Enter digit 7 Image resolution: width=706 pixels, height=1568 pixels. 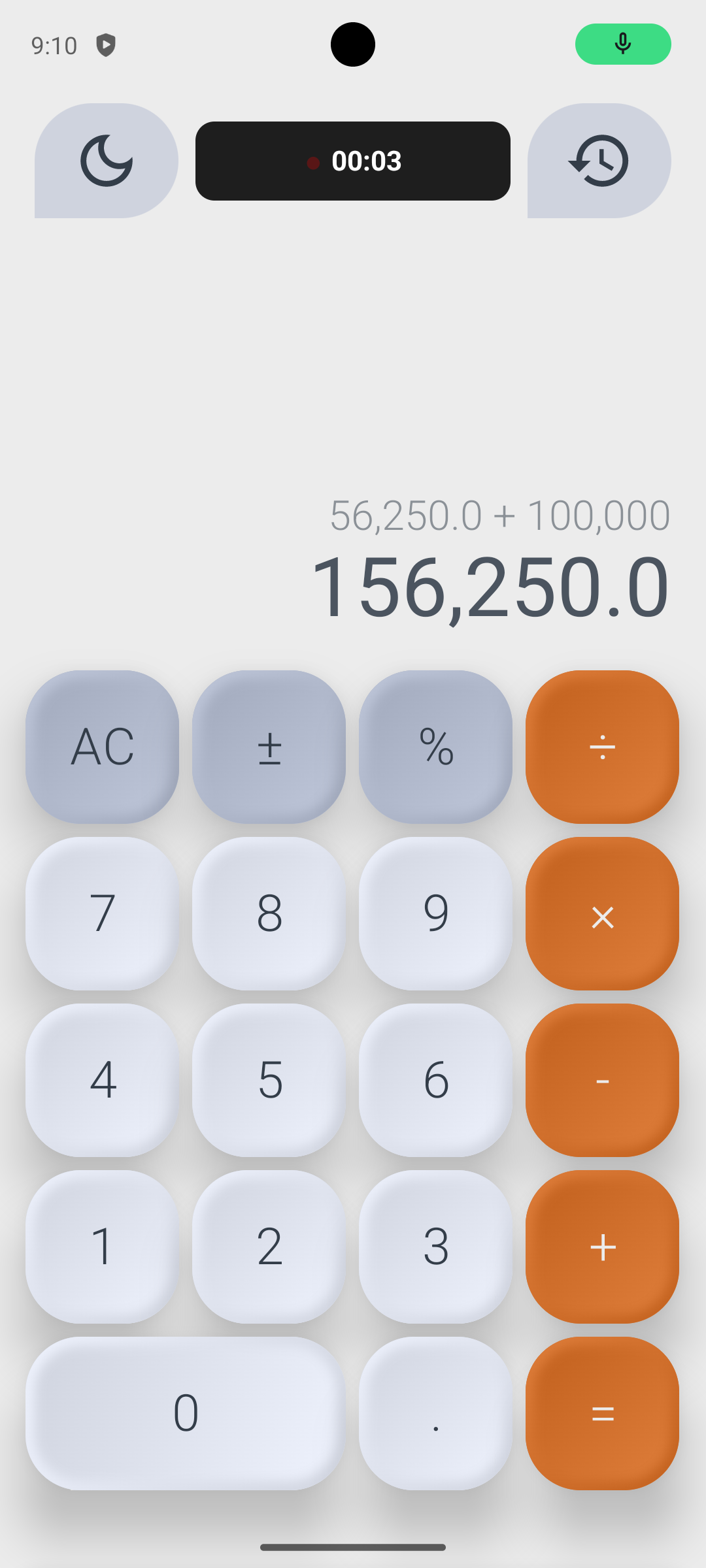point(102,913)
